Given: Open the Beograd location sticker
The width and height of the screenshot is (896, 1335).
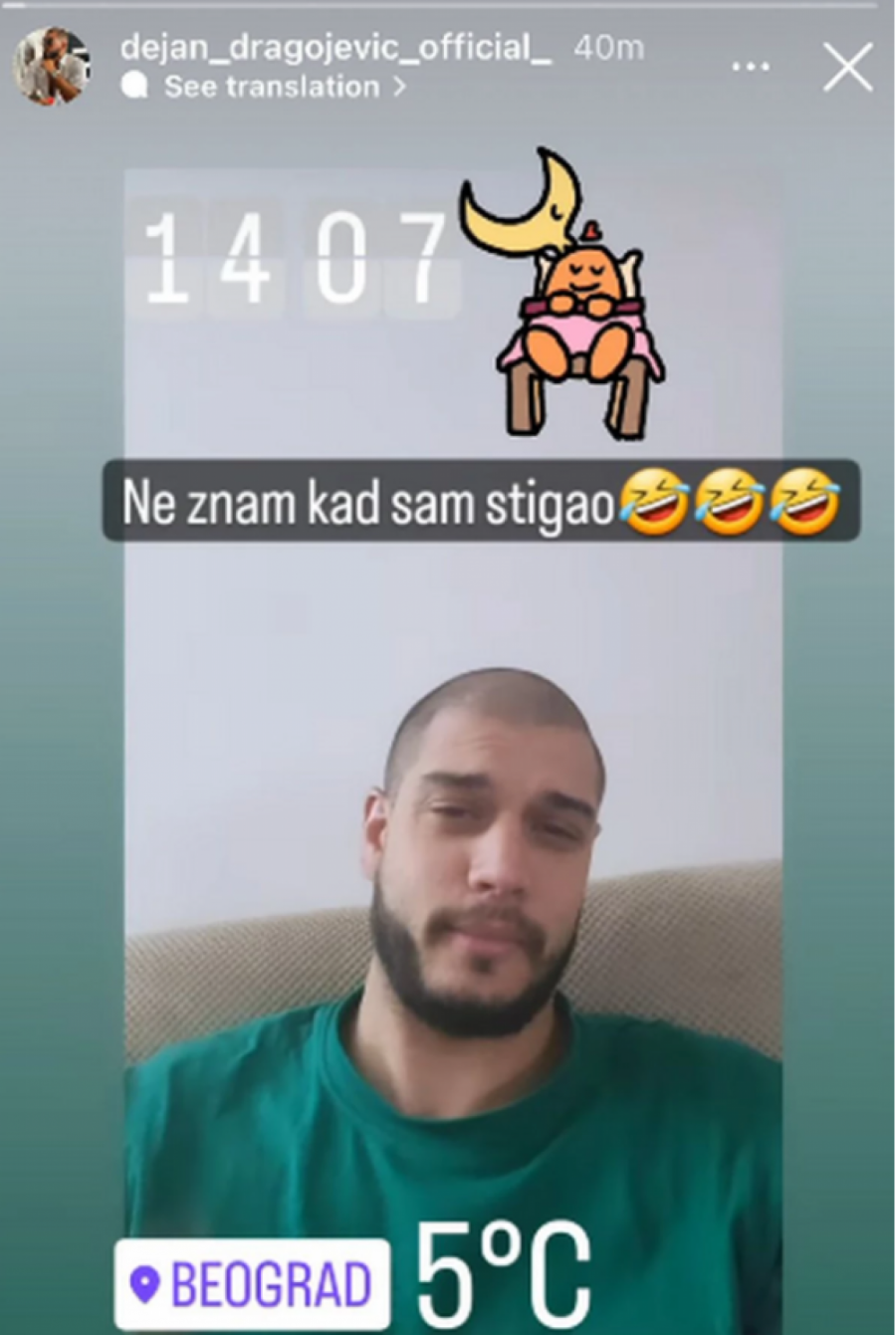Looking at the screenshot, I should 252,1283.
